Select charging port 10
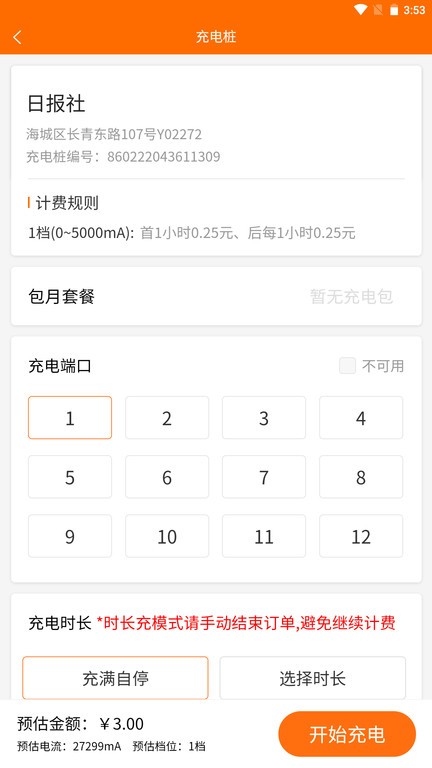Screen dimensions: 432x768 coord(167,536)
